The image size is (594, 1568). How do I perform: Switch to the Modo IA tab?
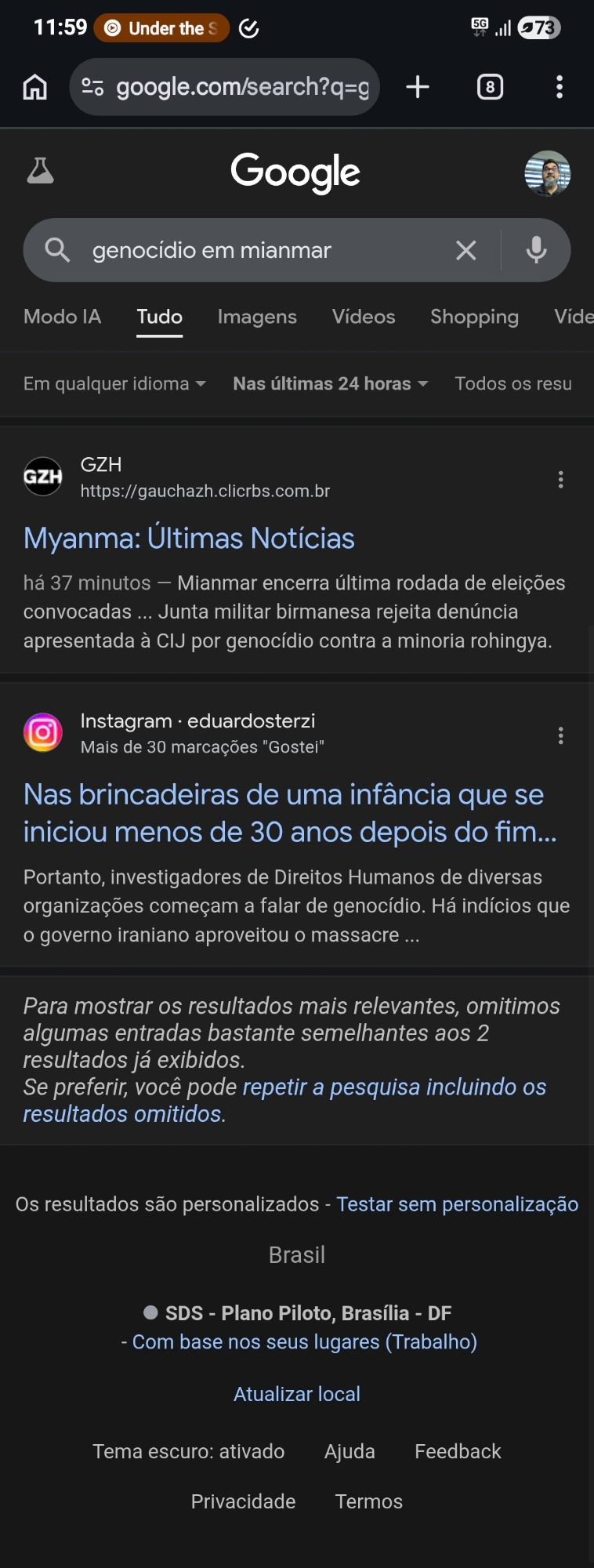pos(63,317)
